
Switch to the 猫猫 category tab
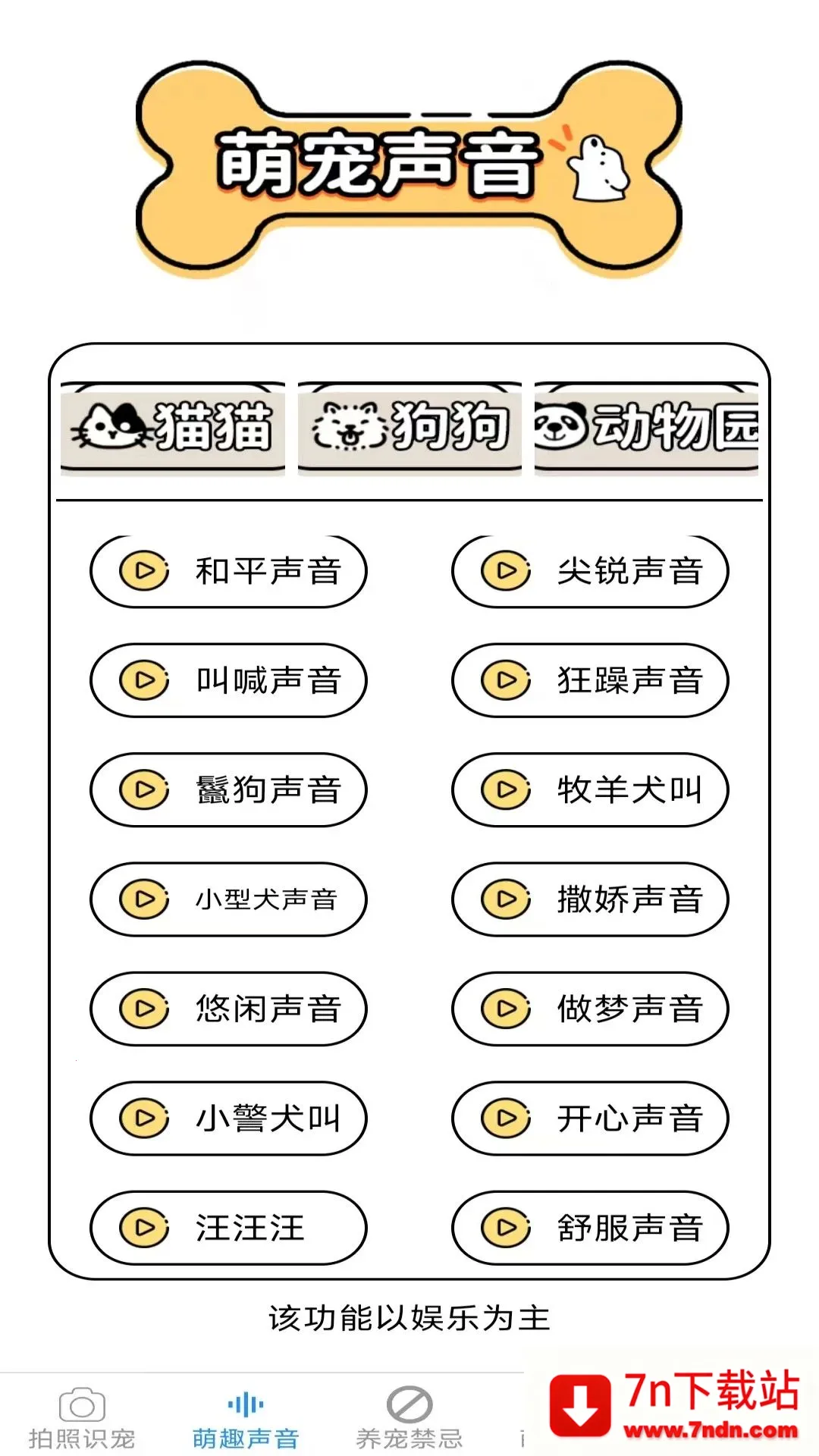pos(173,428)
